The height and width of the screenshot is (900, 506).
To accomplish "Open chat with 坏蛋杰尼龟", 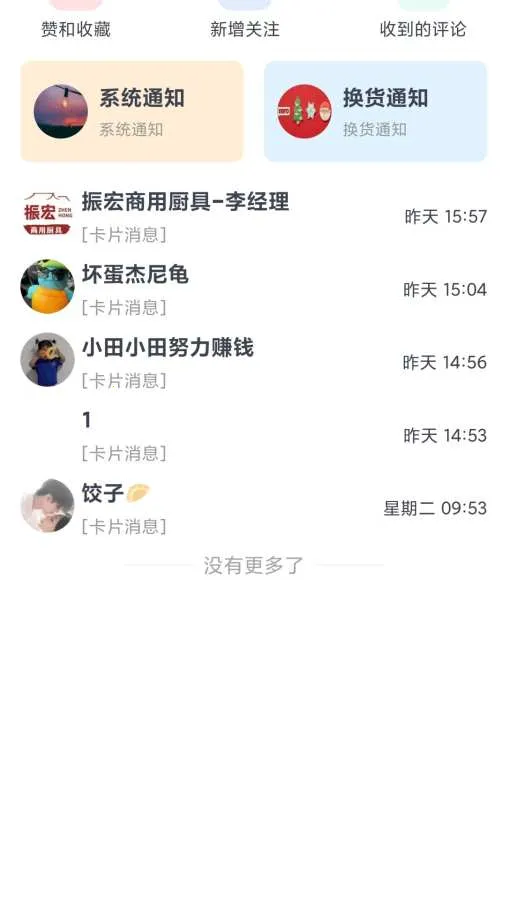I will click(x=253, y=289).
